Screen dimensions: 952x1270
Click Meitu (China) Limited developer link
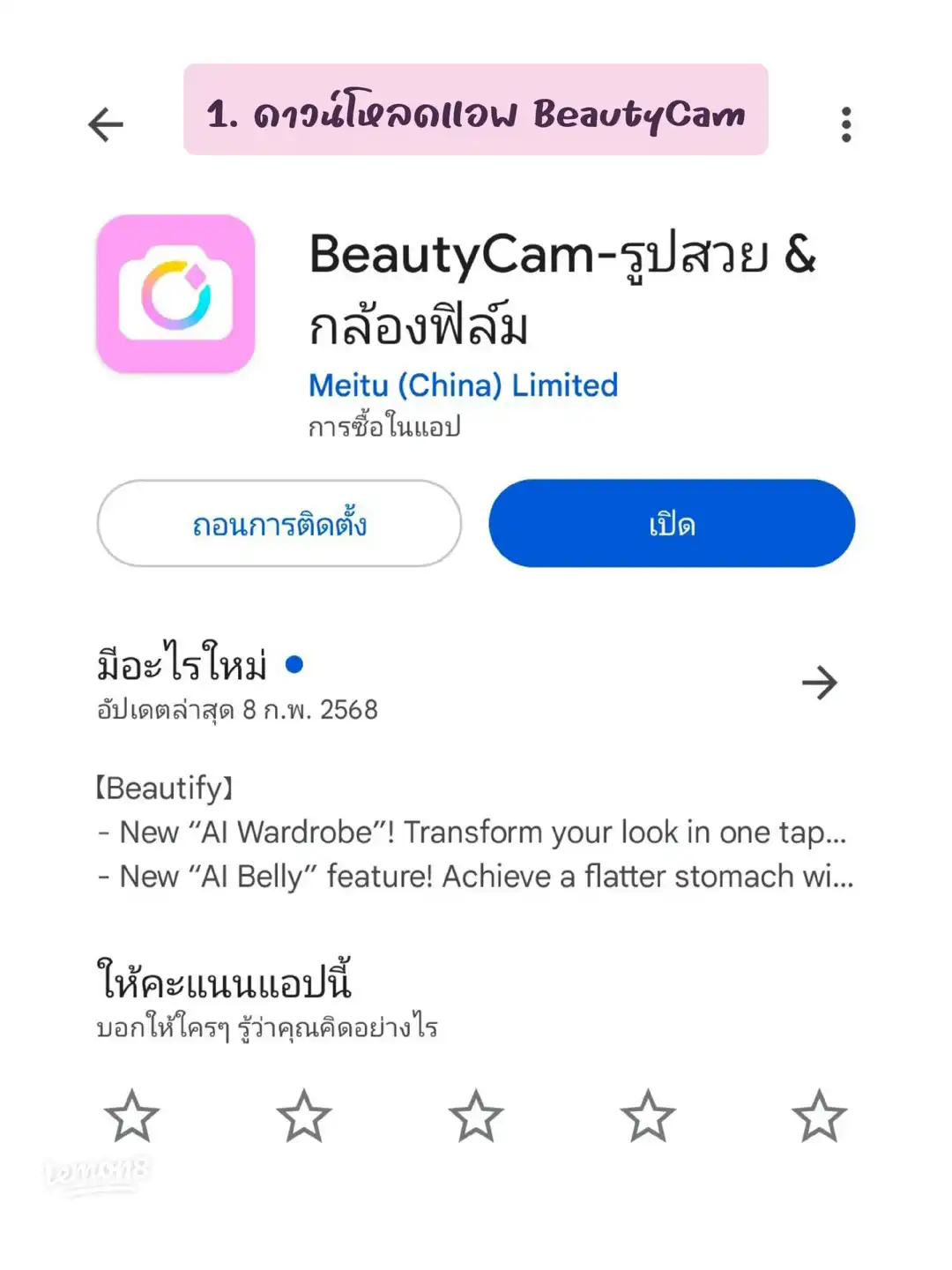tap(462, 385)
